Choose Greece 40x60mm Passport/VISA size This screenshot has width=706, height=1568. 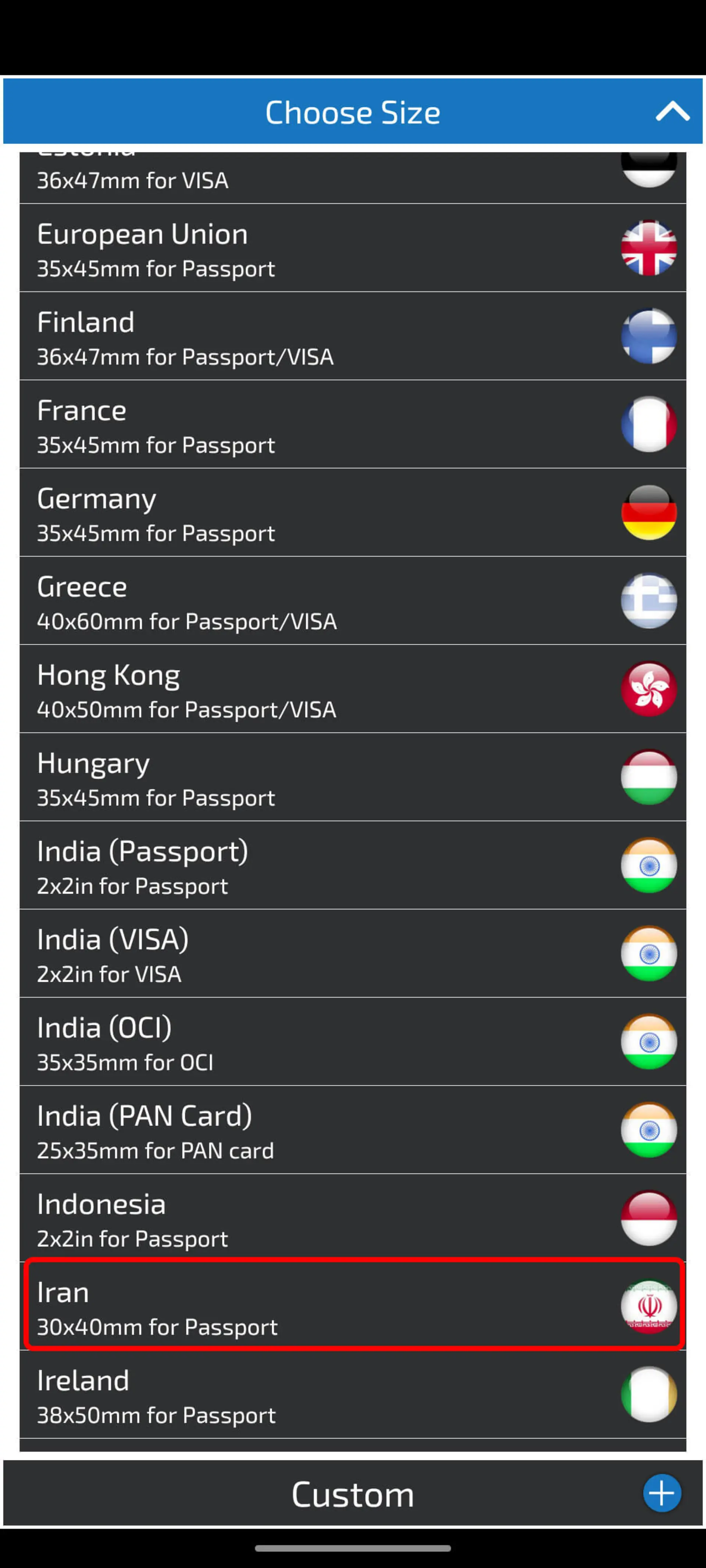(x=353, y=601)
